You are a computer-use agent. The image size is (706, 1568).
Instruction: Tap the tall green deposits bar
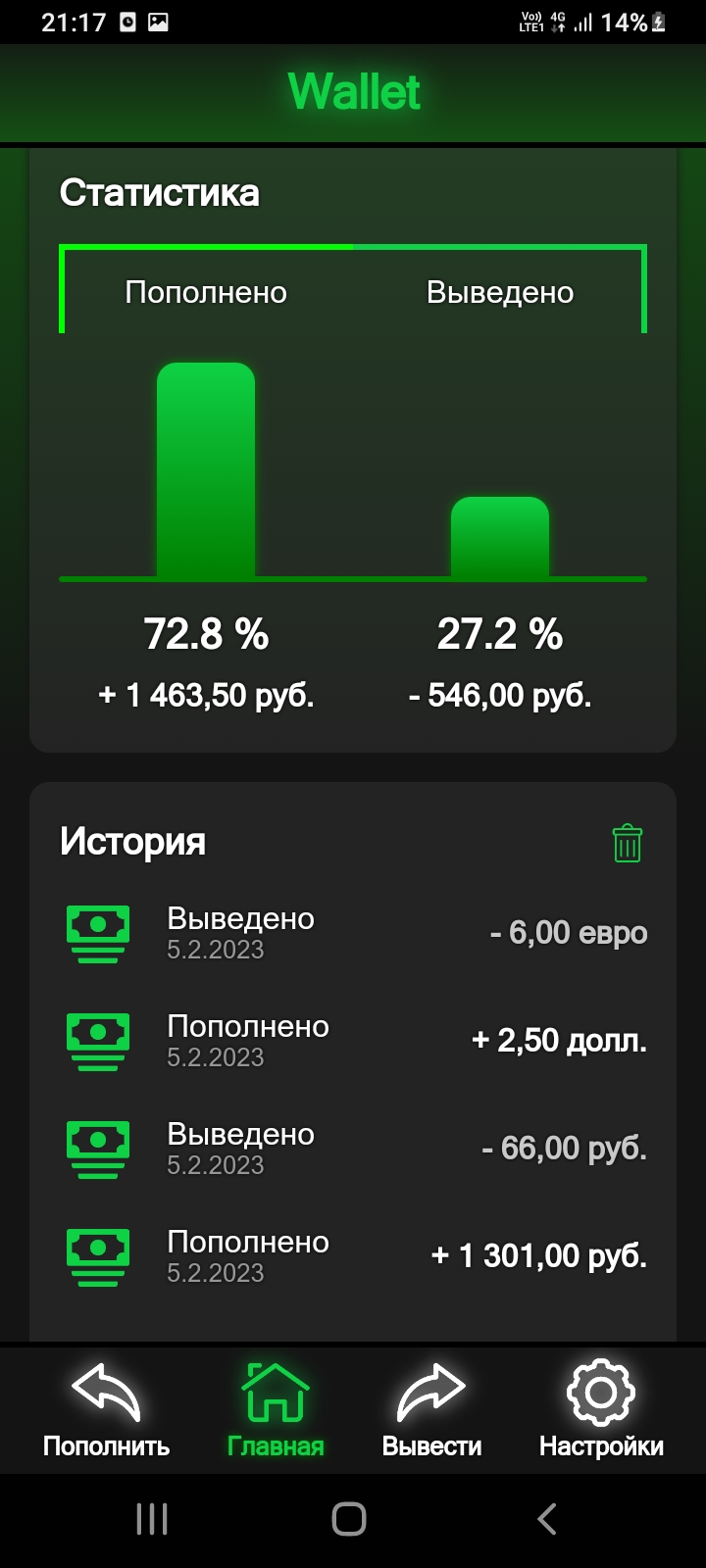click(x=205, y=470)
